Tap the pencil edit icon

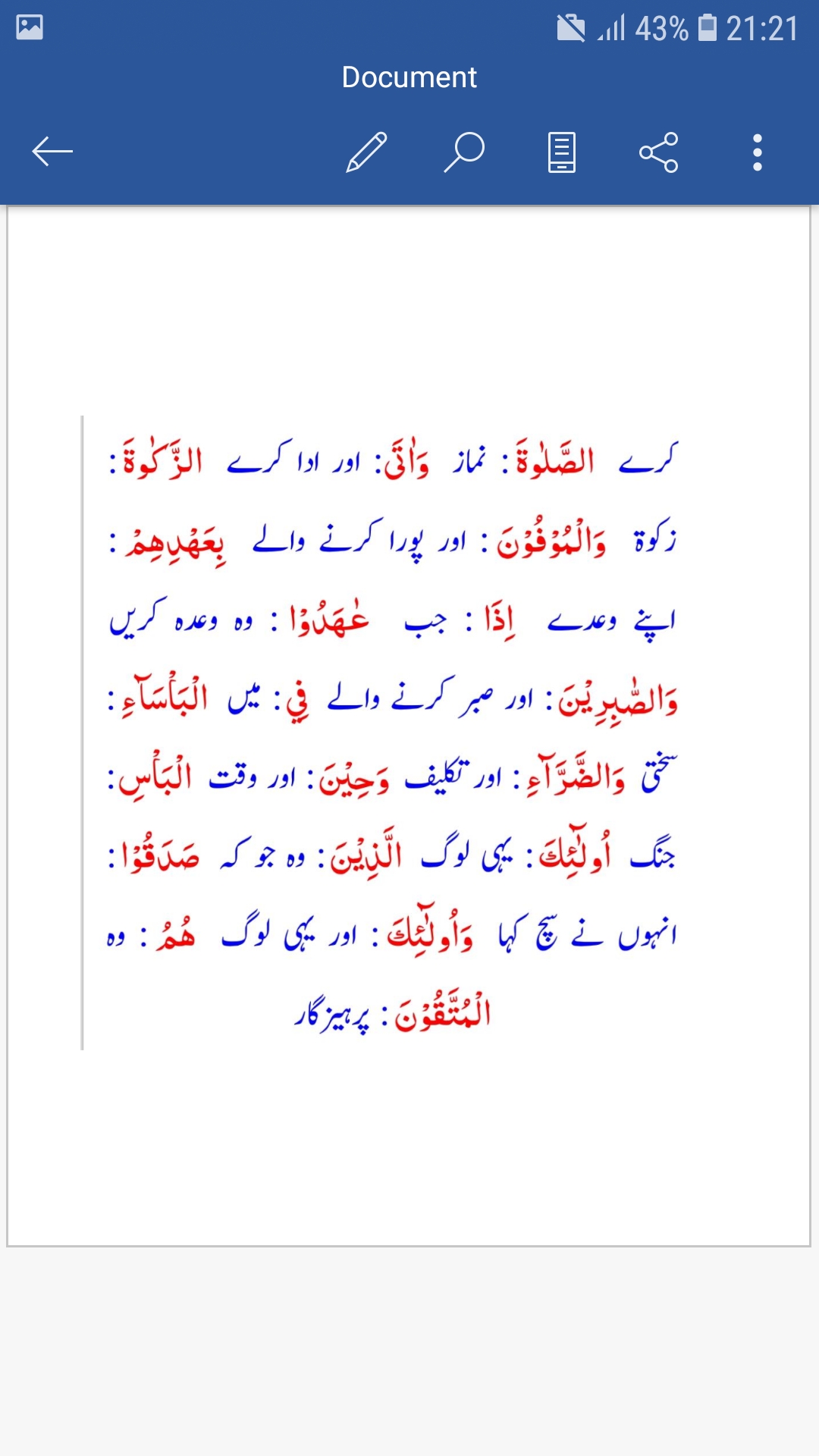click(x=366, y=152)
